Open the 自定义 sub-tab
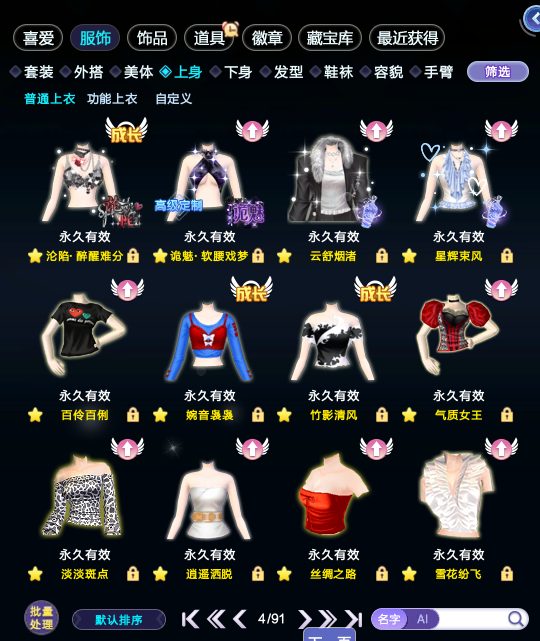Screen dimensions: 540x641 point(173,99)
